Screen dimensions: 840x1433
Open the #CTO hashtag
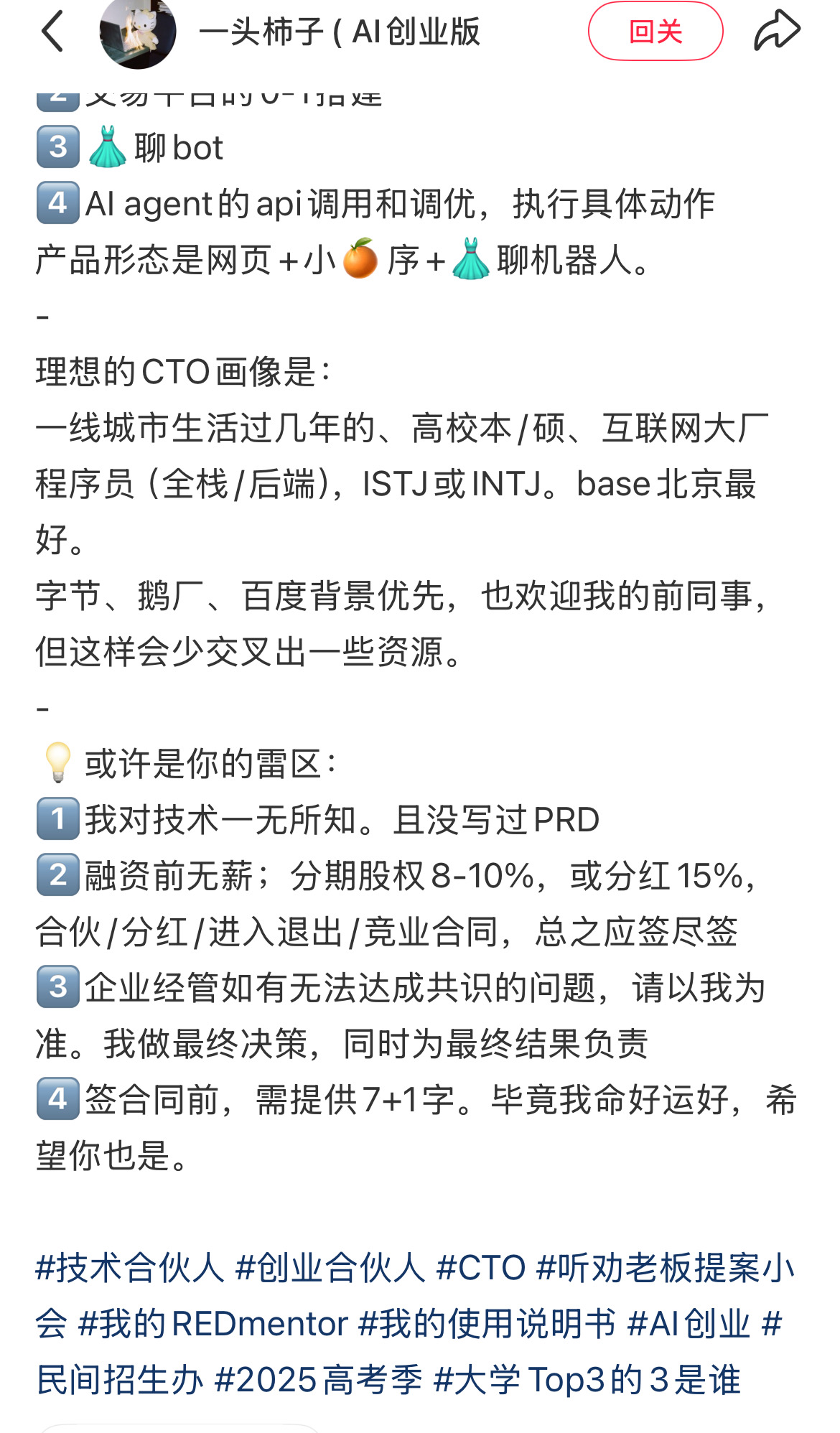point(481,1268)
